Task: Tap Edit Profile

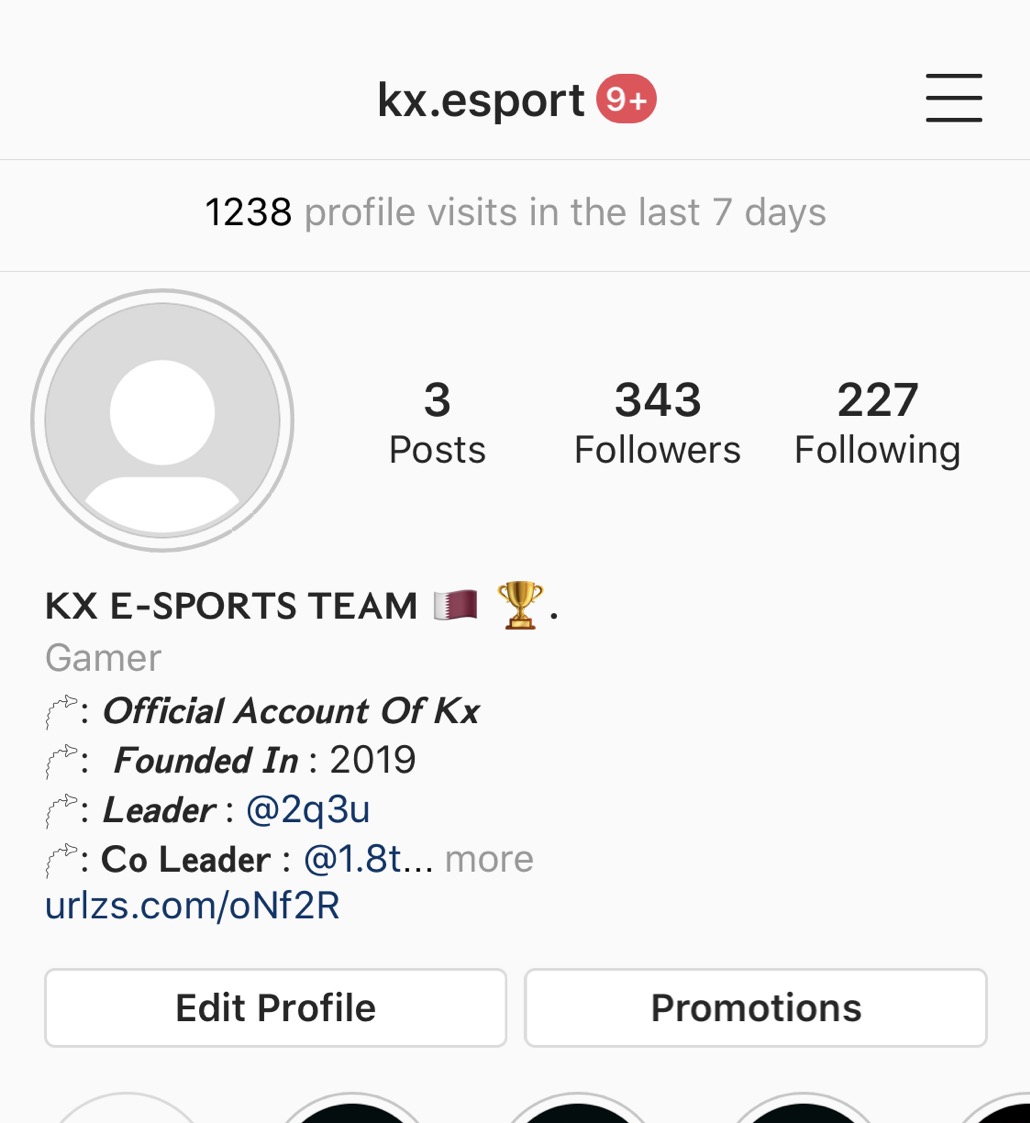Action: click(x=275, y=1008)
